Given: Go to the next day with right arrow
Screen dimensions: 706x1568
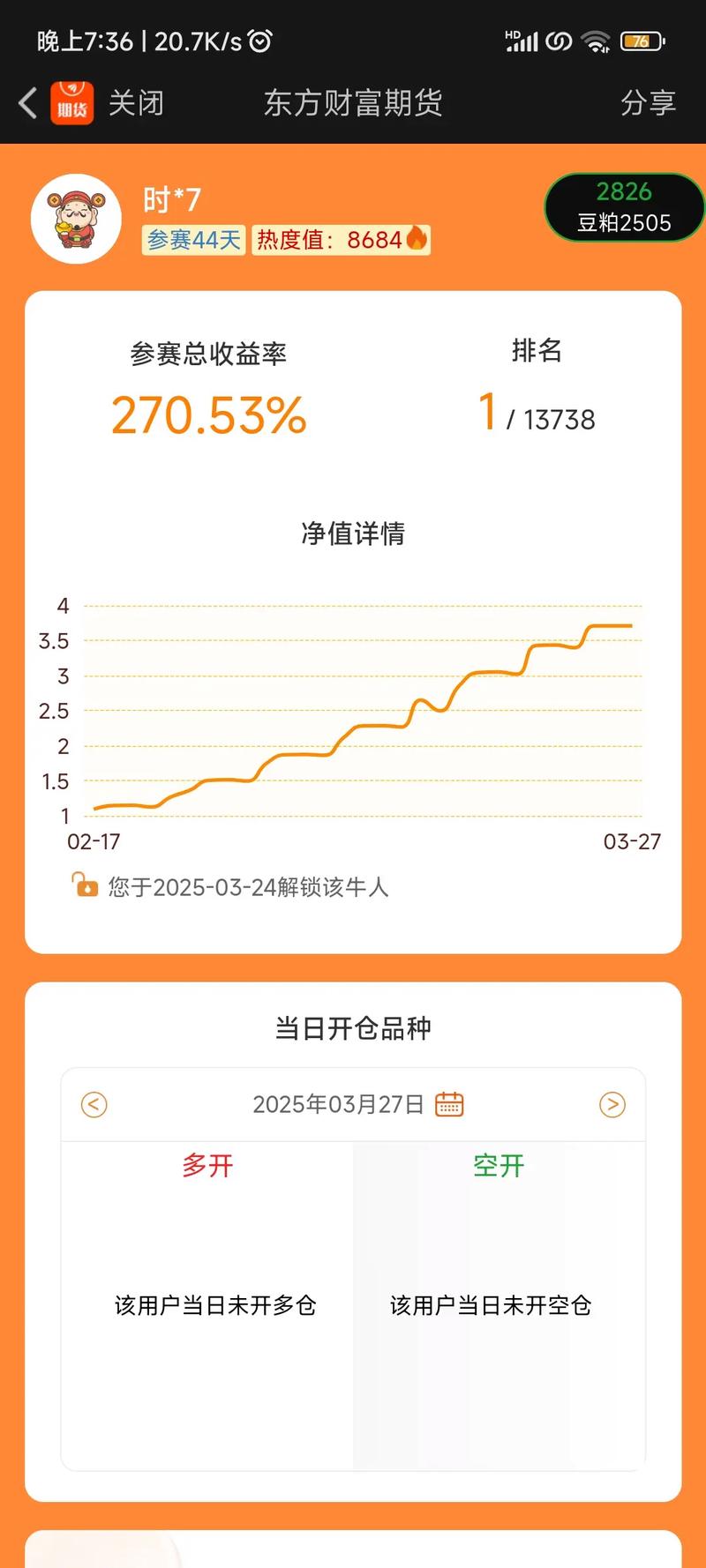Looking at the screenshot, I should [612, 1103].
